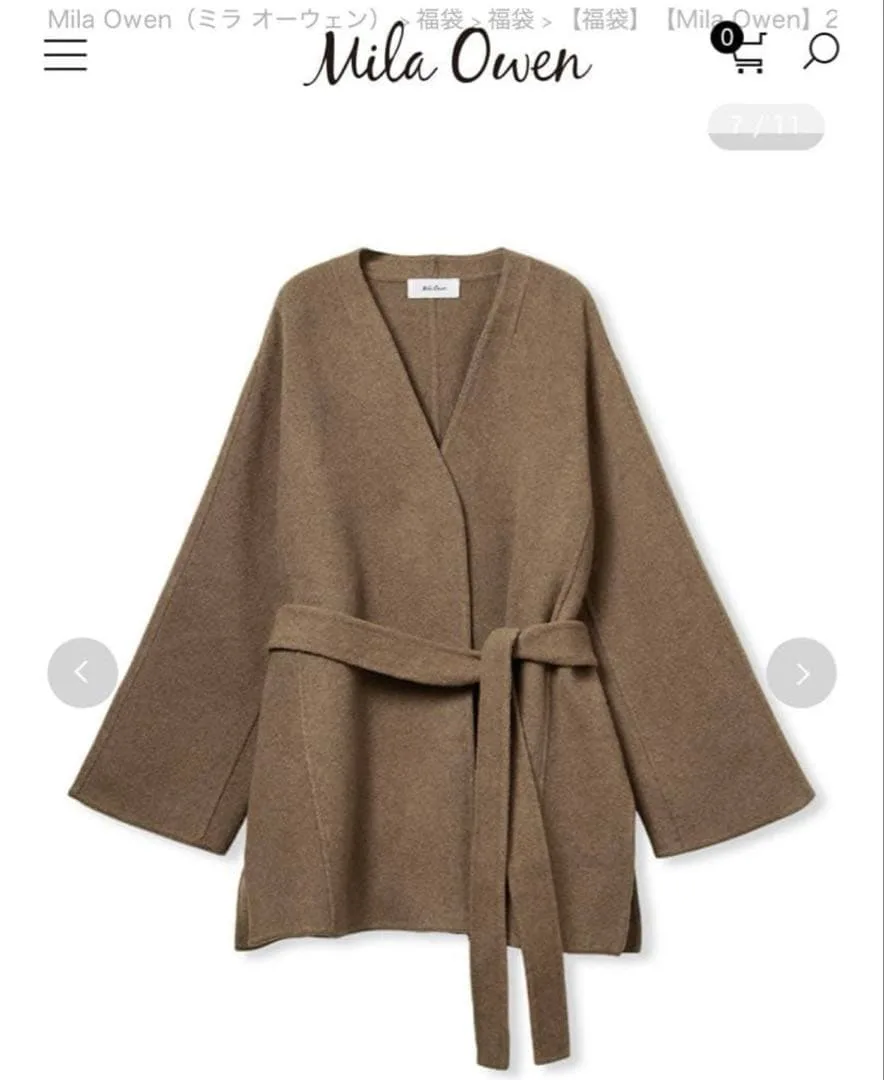Open the hamburger menu

tap(66, 55)
